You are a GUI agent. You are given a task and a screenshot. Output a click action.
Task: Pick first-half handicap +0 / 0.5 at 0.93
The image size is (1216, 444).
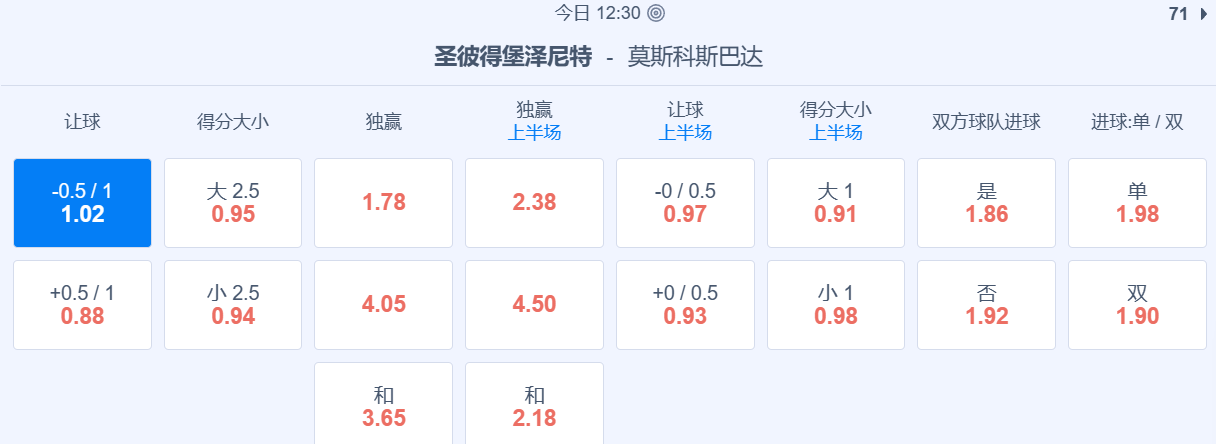click(685, 305)
